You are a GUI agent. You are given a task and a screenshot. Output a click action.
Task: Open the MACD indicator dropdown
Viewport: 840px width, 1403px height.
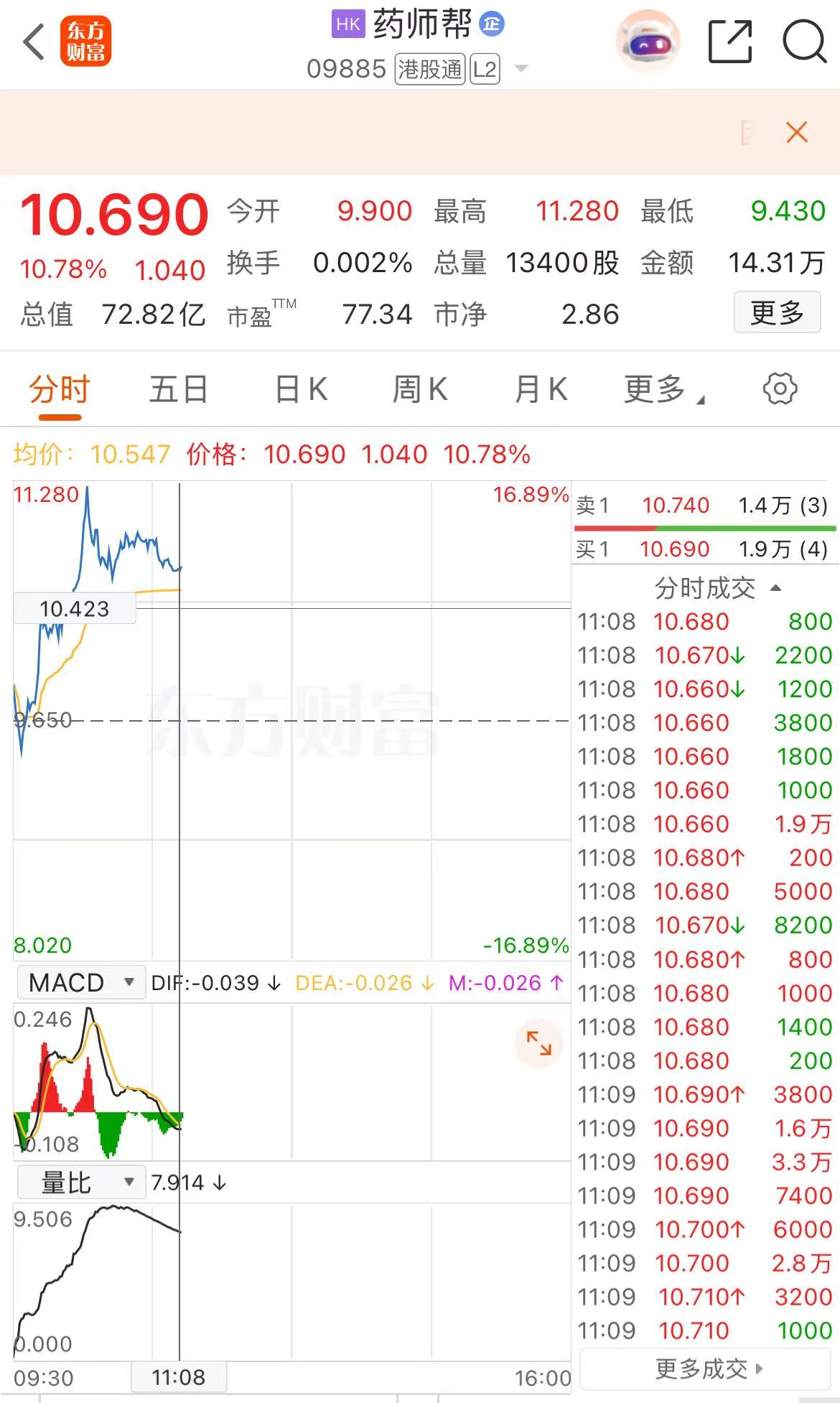[80, 982]
